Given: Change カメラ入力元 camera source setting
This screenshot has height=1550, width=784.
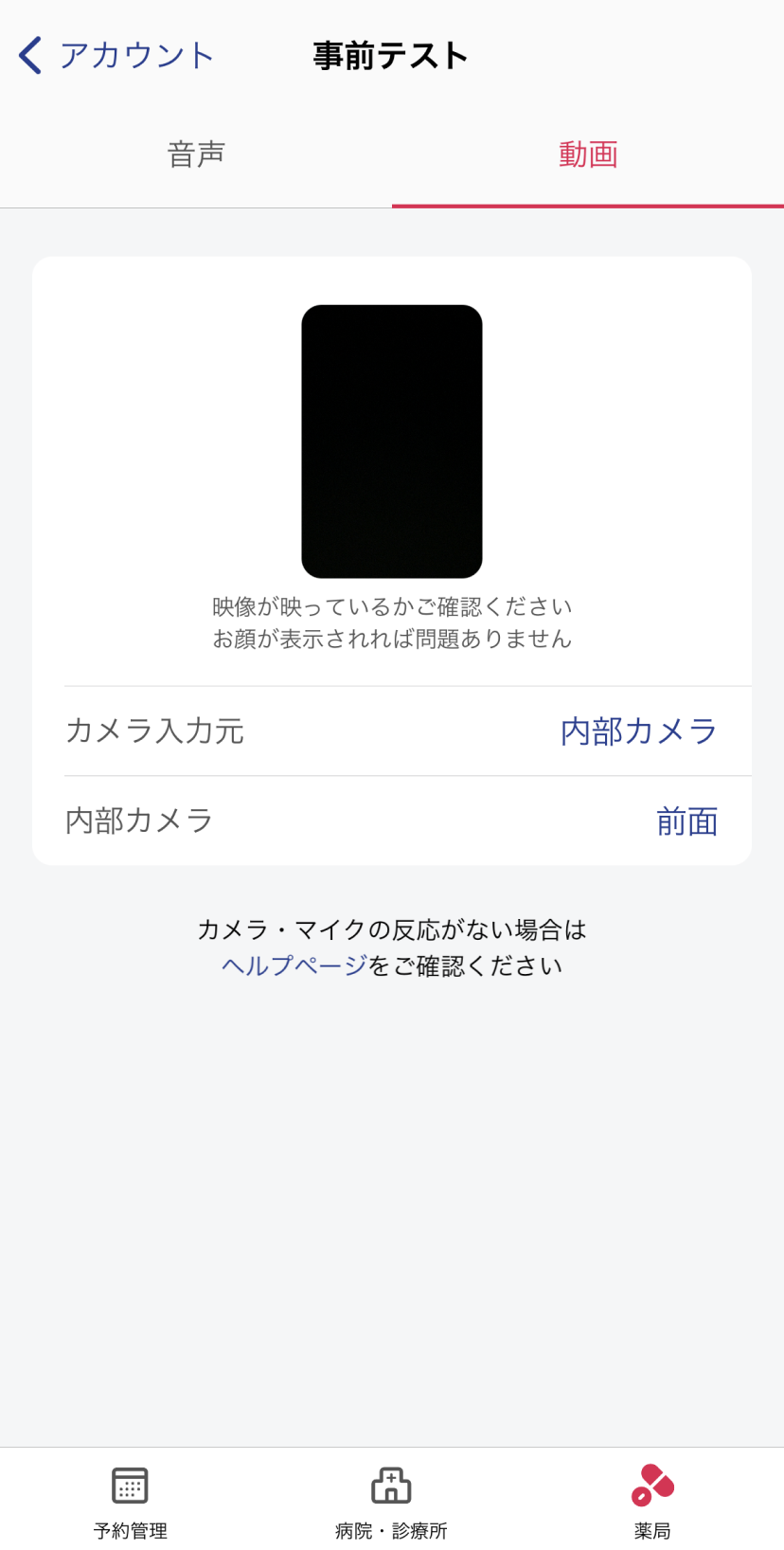Looking at the screenshot, I should tap(638, 731).
